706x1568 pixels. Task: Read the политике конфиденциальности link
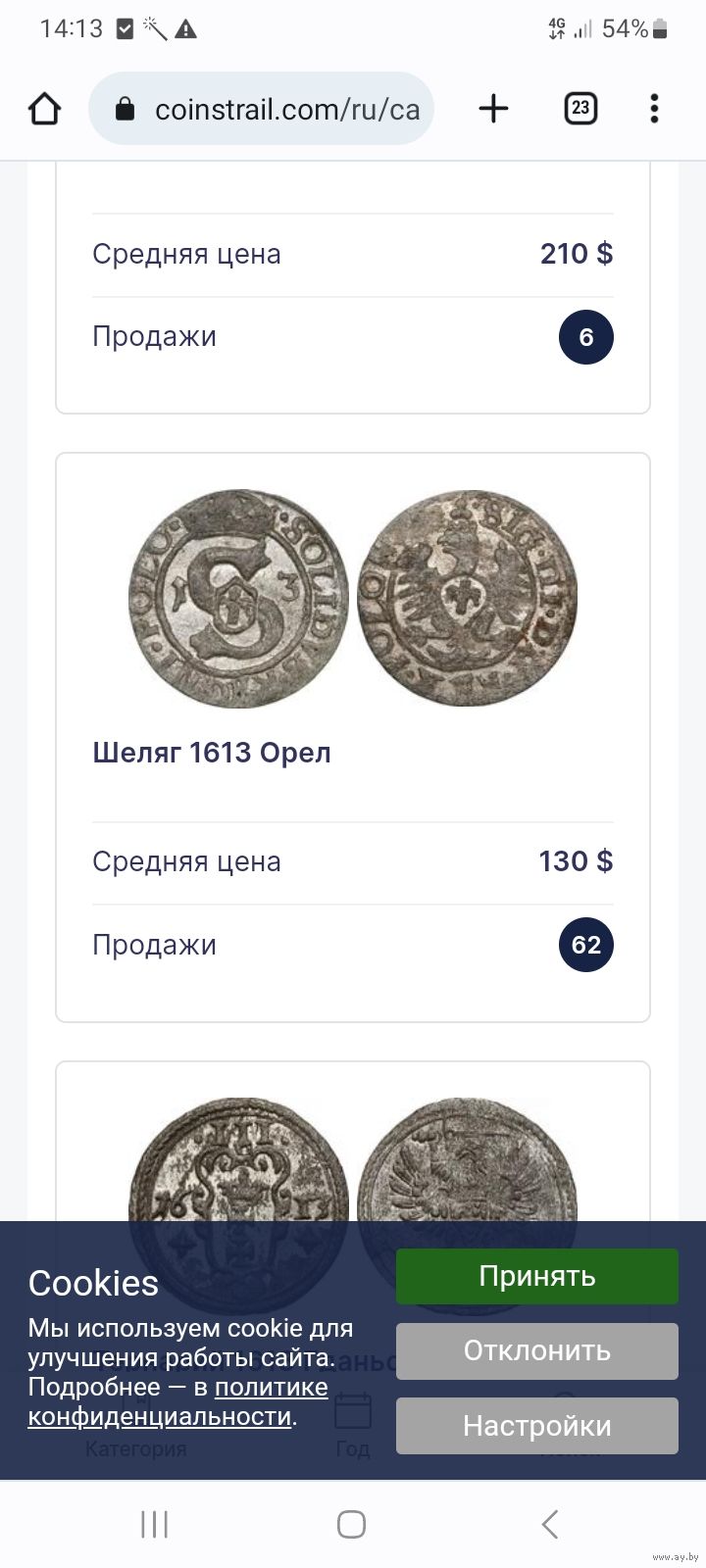176,1402
